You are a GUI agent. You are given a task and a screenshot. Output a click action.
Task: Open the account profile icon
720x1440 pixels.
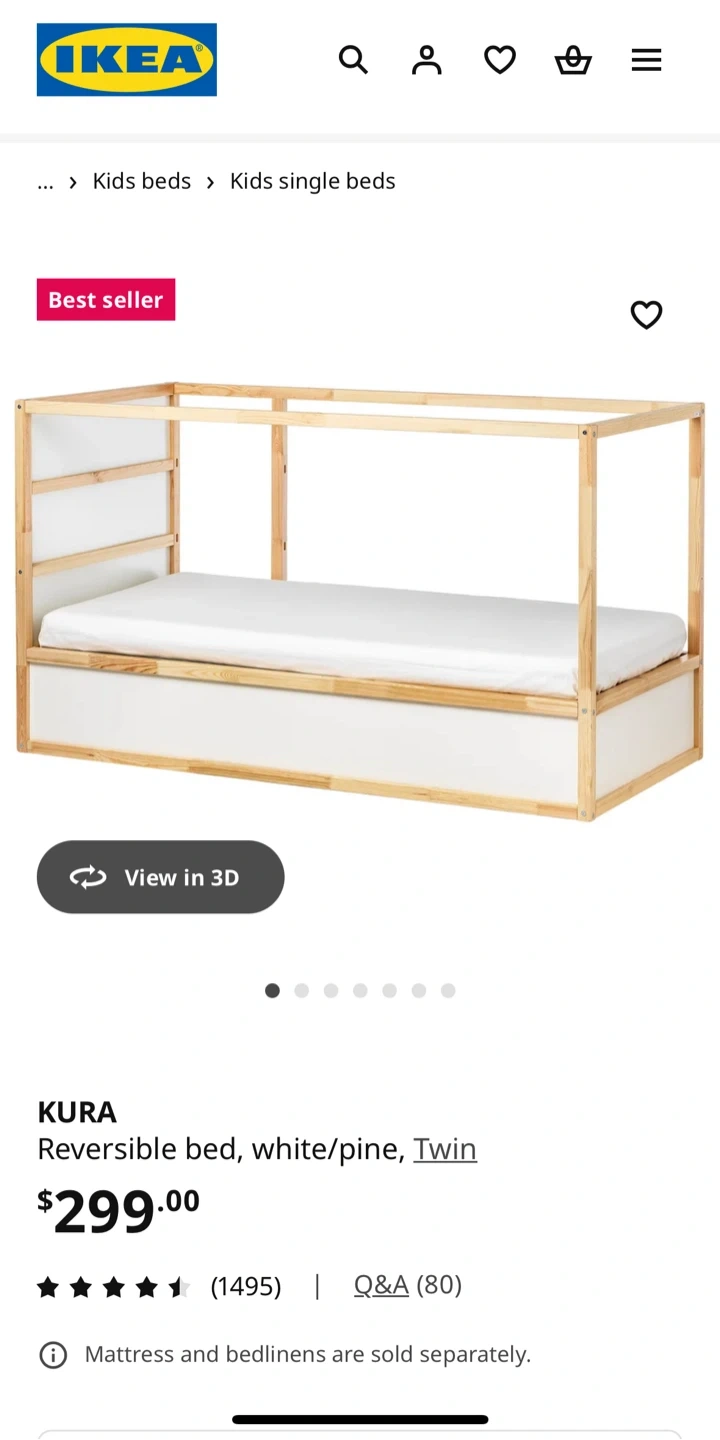[x=427, y=60]
